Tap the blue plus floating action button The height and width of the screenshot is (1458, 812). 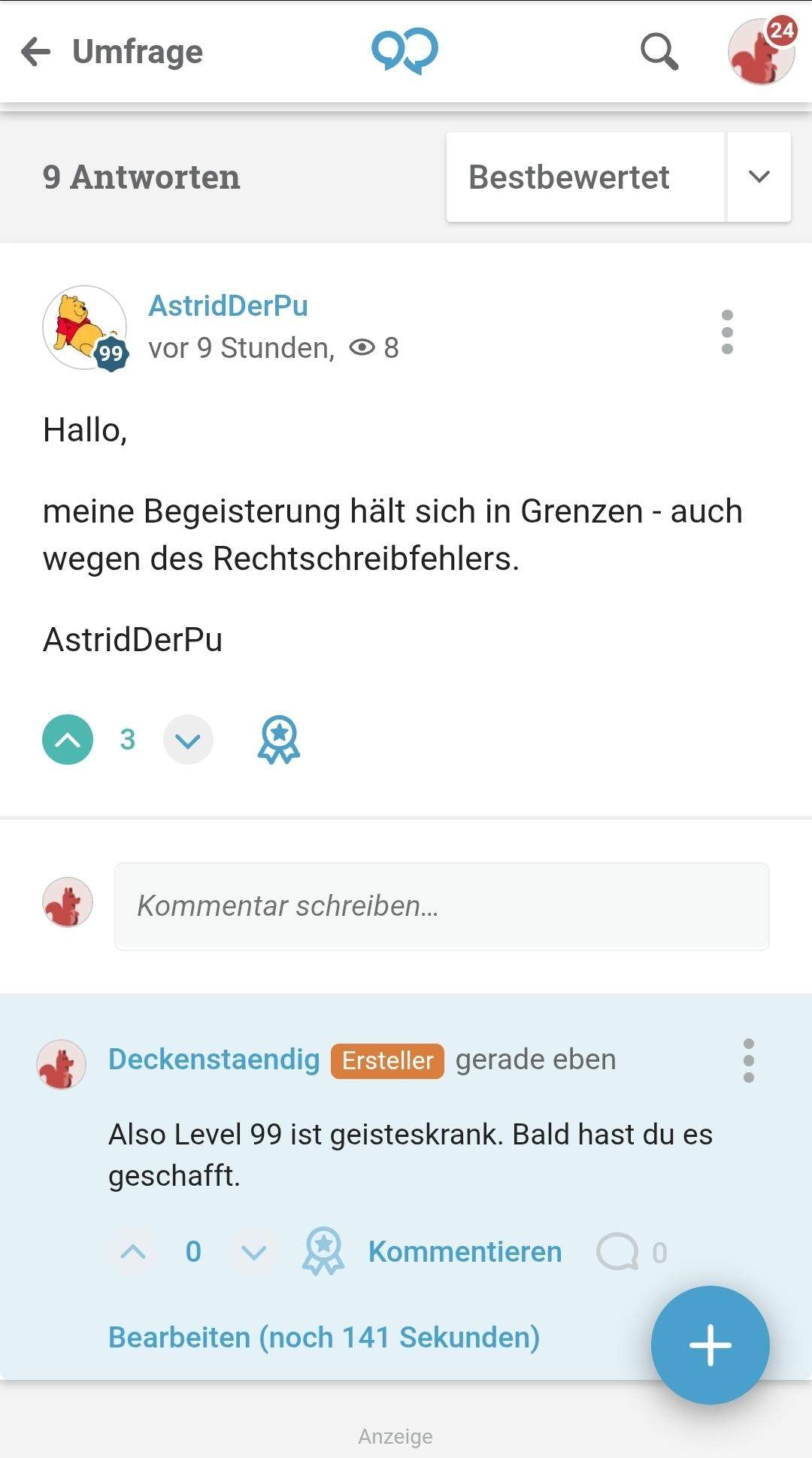point(710,1344)
